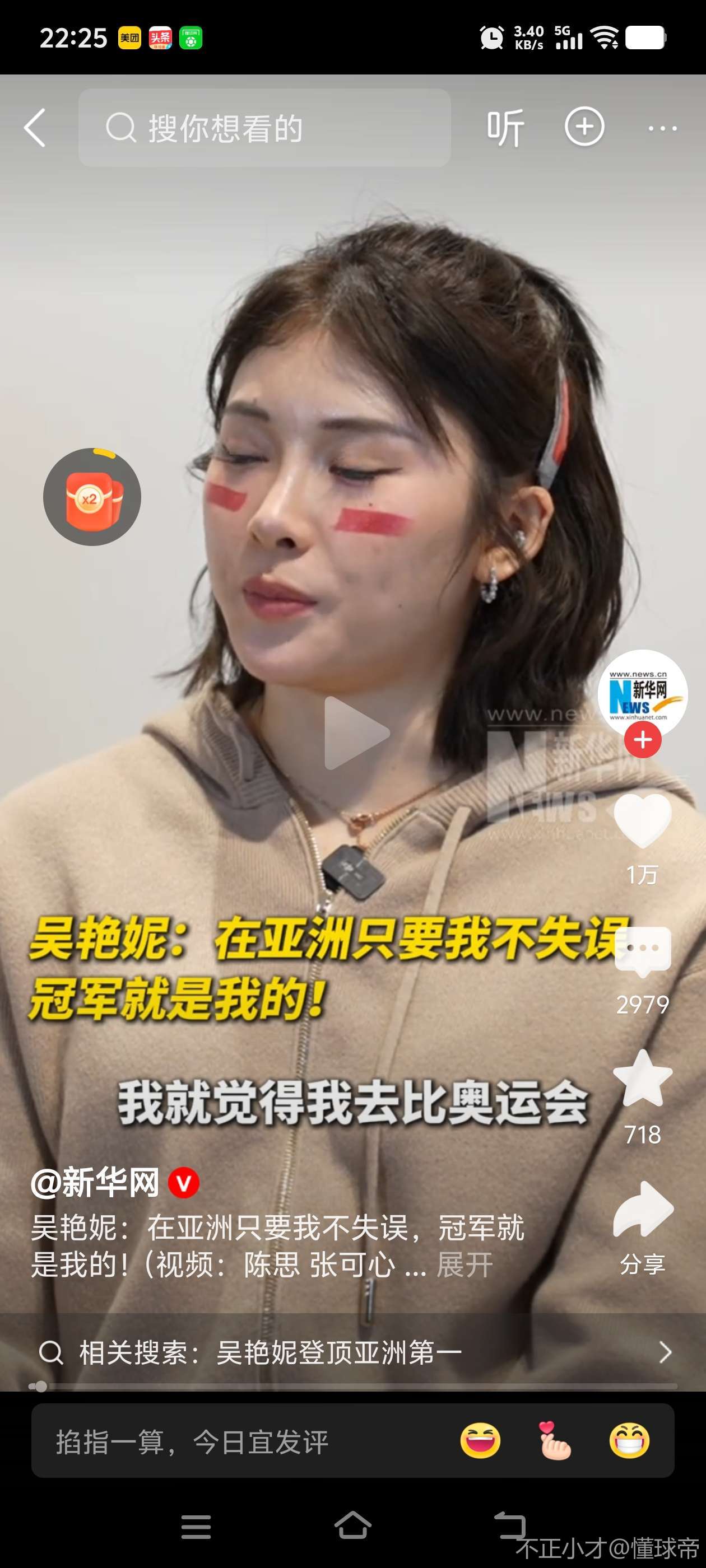This screenshot has height=1568, width=706.
Task: Expand the caption with 展开
Action: tap(464, 1266)
